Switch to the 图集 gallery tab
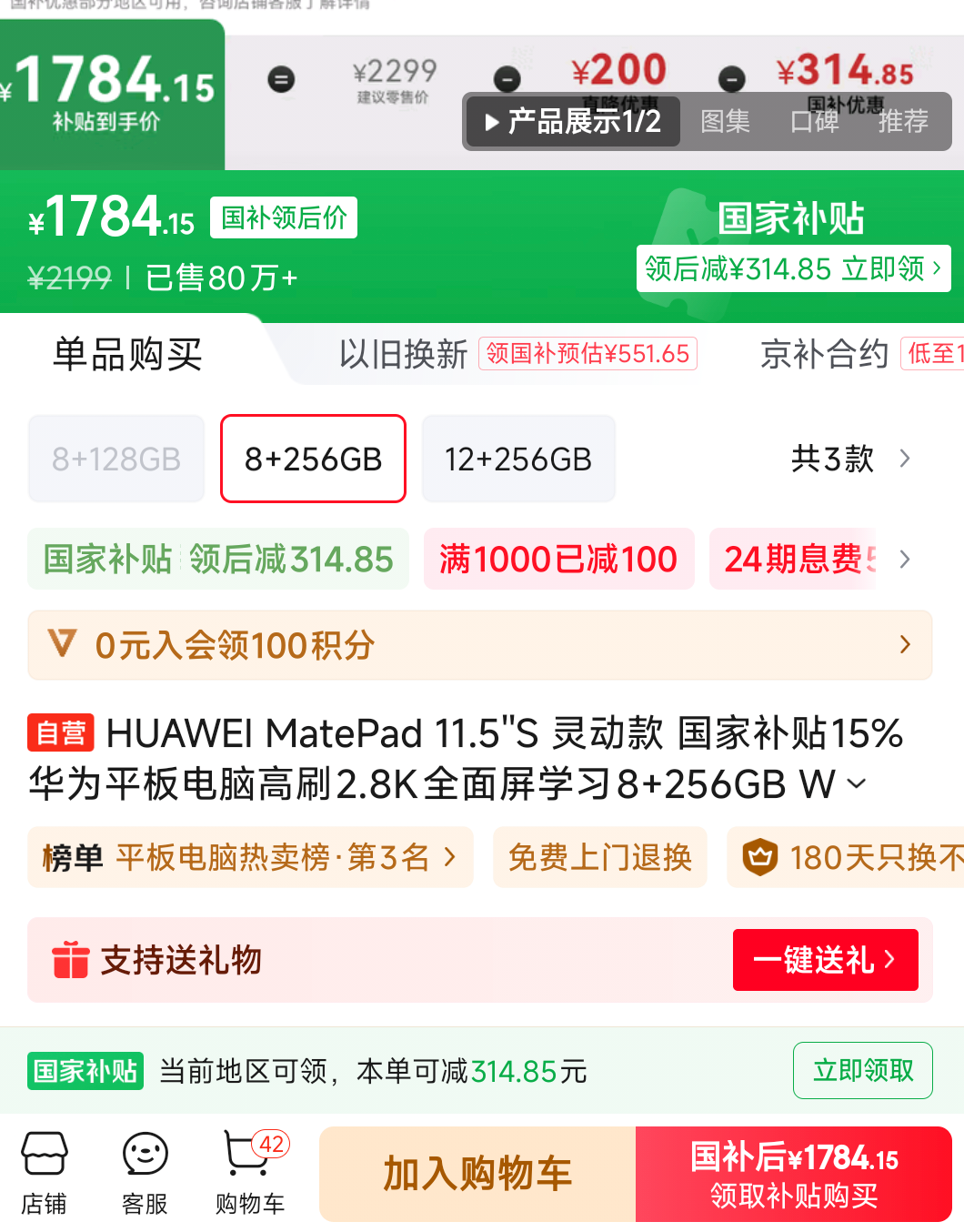The image size is (964, 1232). click(725, 122)
